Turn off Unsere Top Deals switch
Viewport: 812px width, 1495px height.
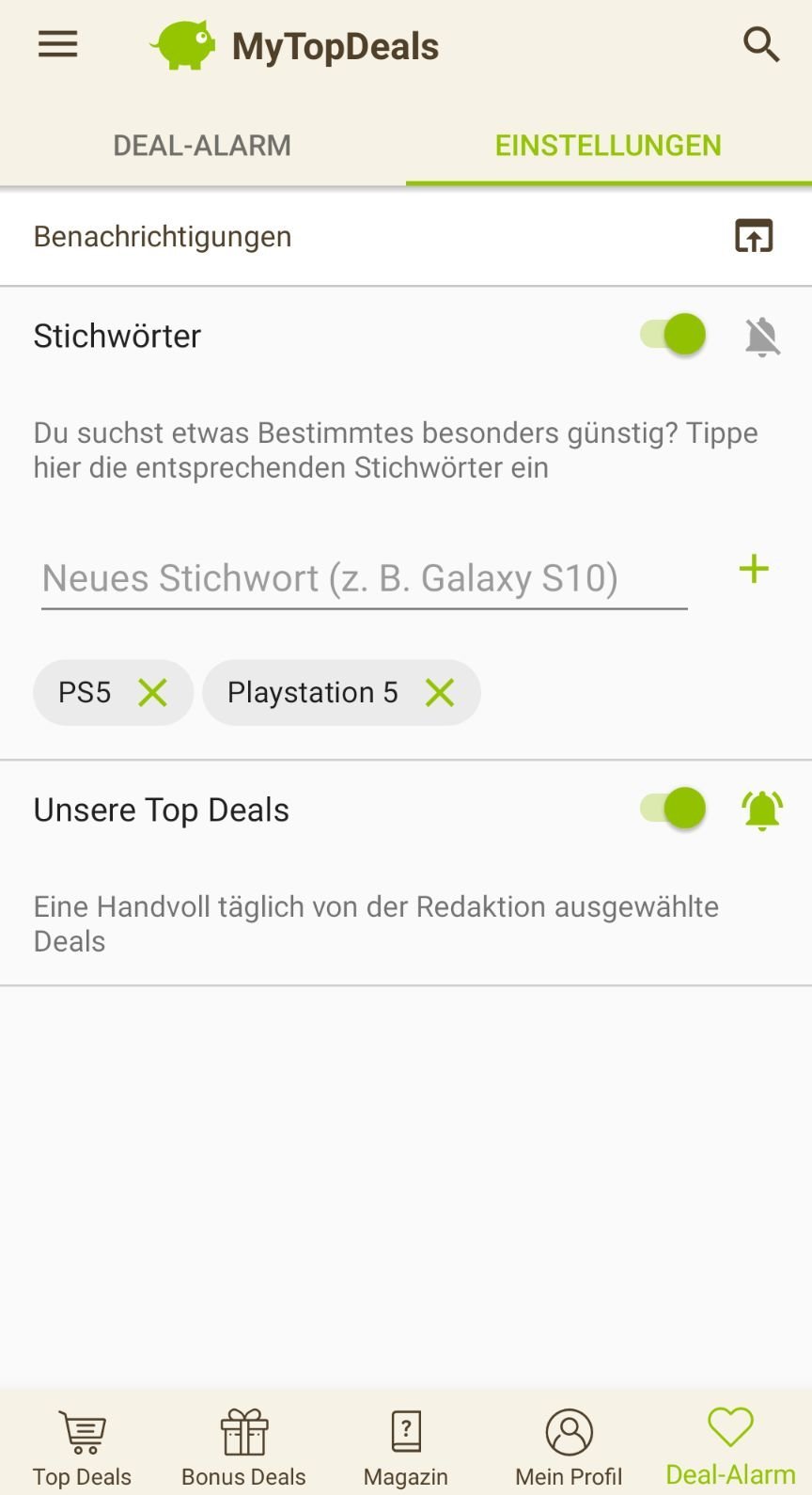[x=674, y=809]
